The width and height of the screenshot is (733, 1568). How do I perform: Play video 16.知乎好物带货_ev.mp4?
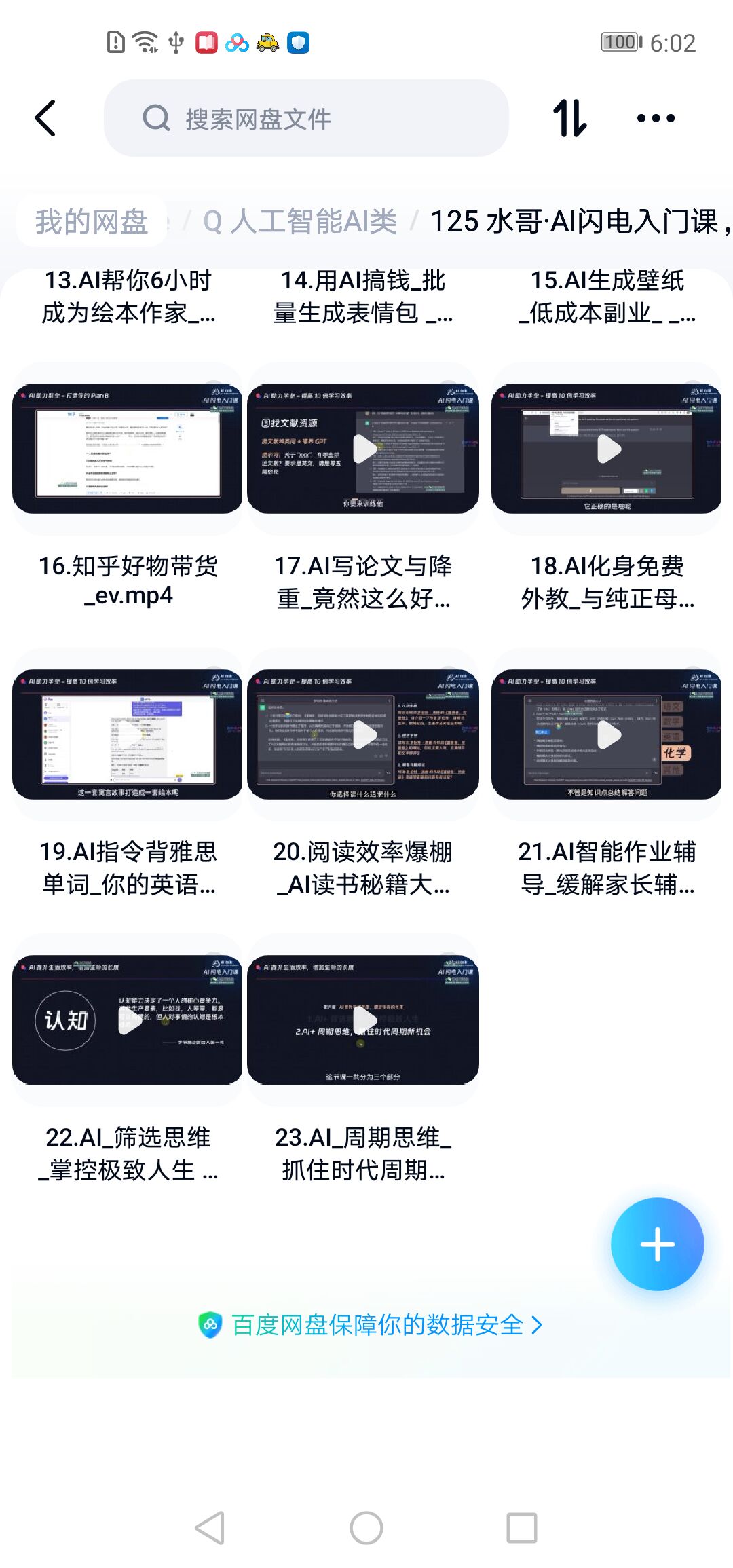[x=128, y=449]
